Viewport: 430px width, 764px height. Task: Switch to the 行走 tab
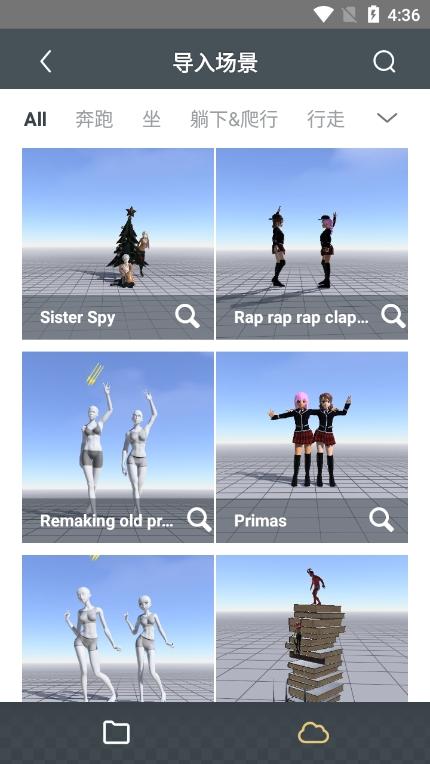click(x=326, y=119)
